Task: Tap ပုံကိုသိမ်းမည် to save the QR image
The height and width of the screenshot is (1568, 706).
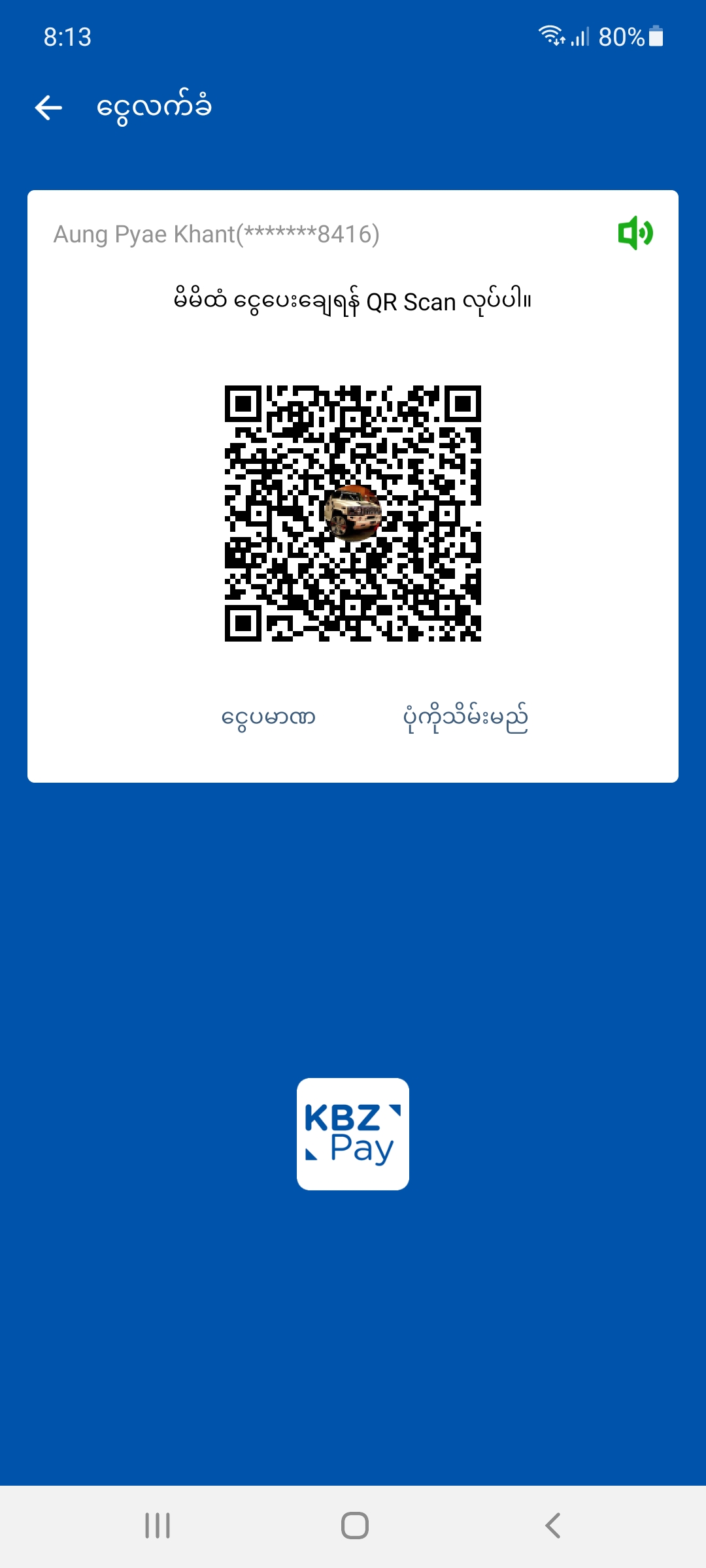Action: click(x=465, y=717)
